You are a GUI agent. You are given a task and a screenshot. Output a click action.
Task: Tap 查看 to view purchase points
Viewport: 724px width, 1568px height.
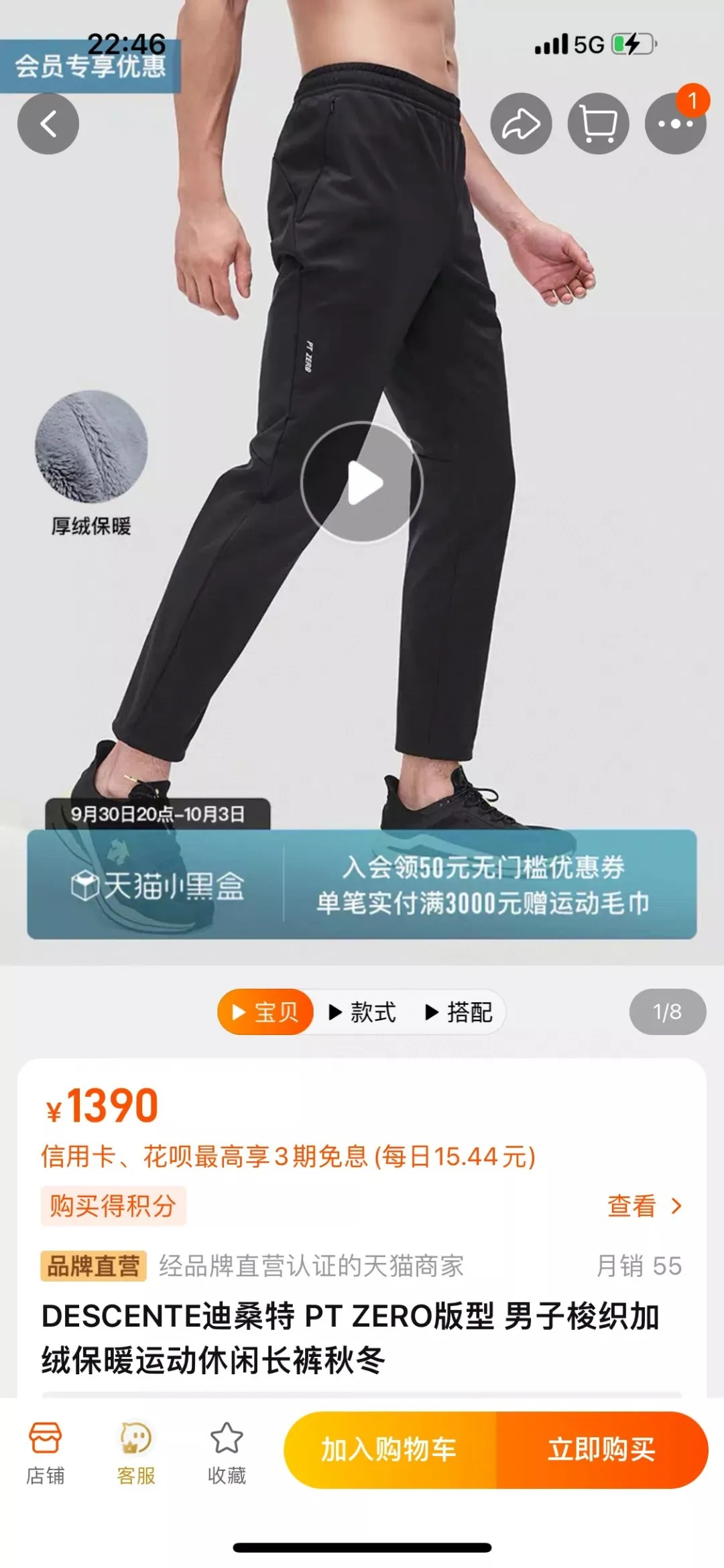pos(643,1205)
